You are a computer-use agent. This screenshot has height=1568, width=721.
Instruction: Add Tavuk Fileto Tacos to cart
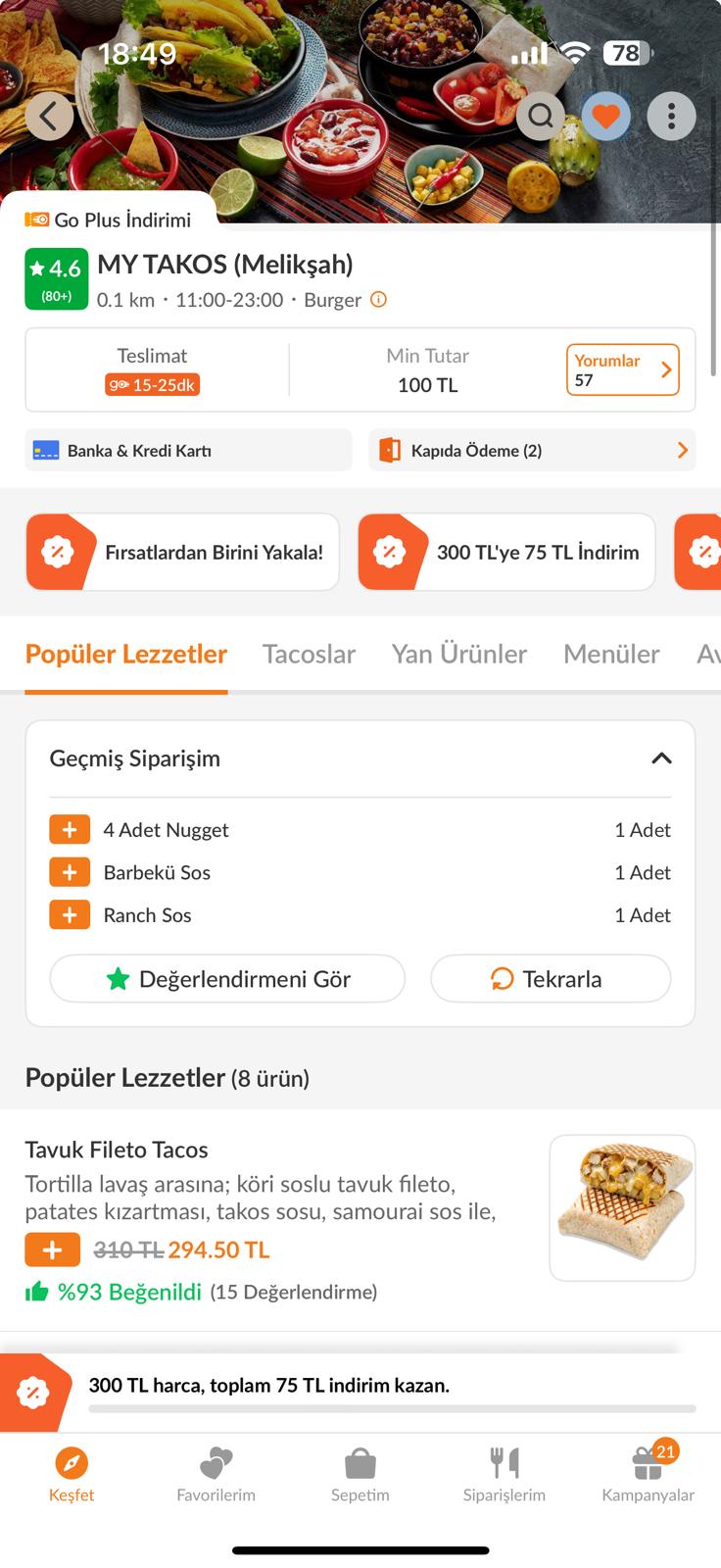click(53, 1250)
